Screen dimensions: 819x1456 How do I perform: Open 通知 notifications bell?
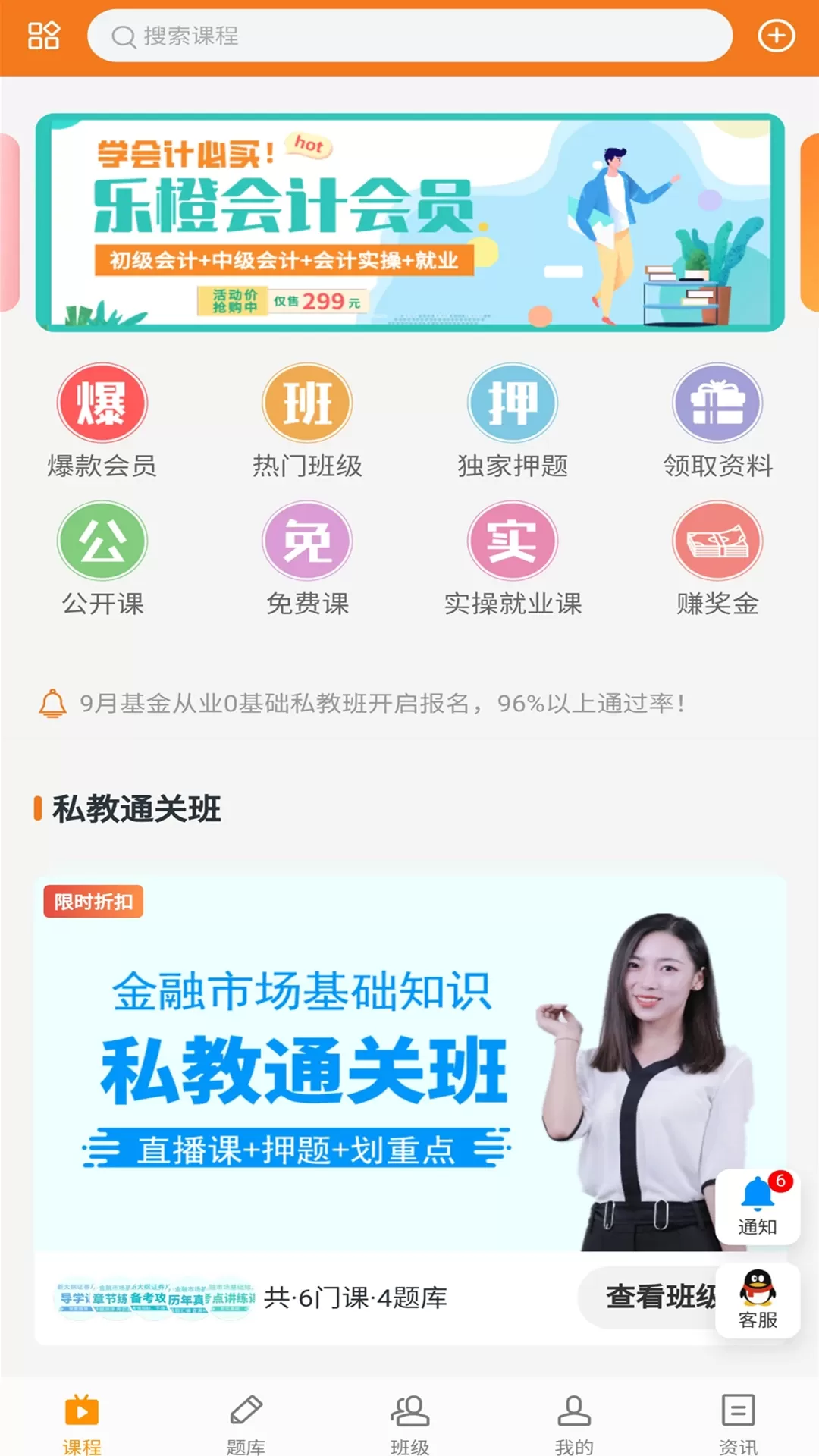pyautogui.click(x=758, y=1206)
